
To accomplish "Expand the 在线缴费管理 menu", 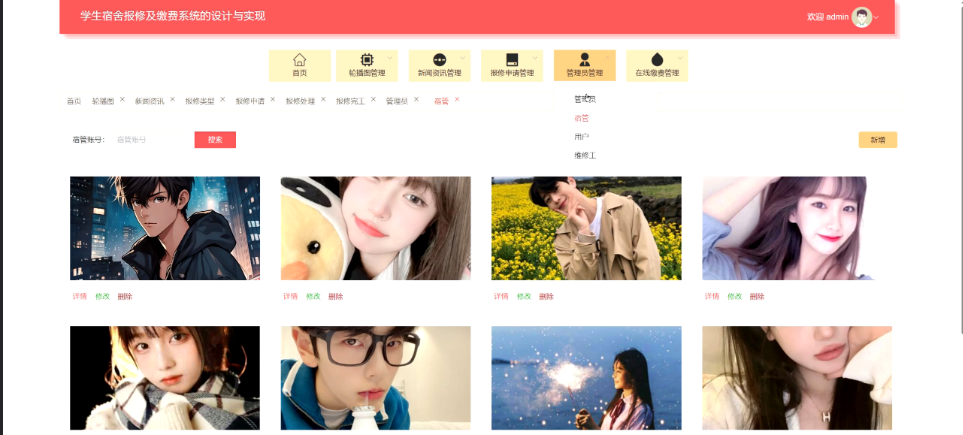I will (657, 65).
